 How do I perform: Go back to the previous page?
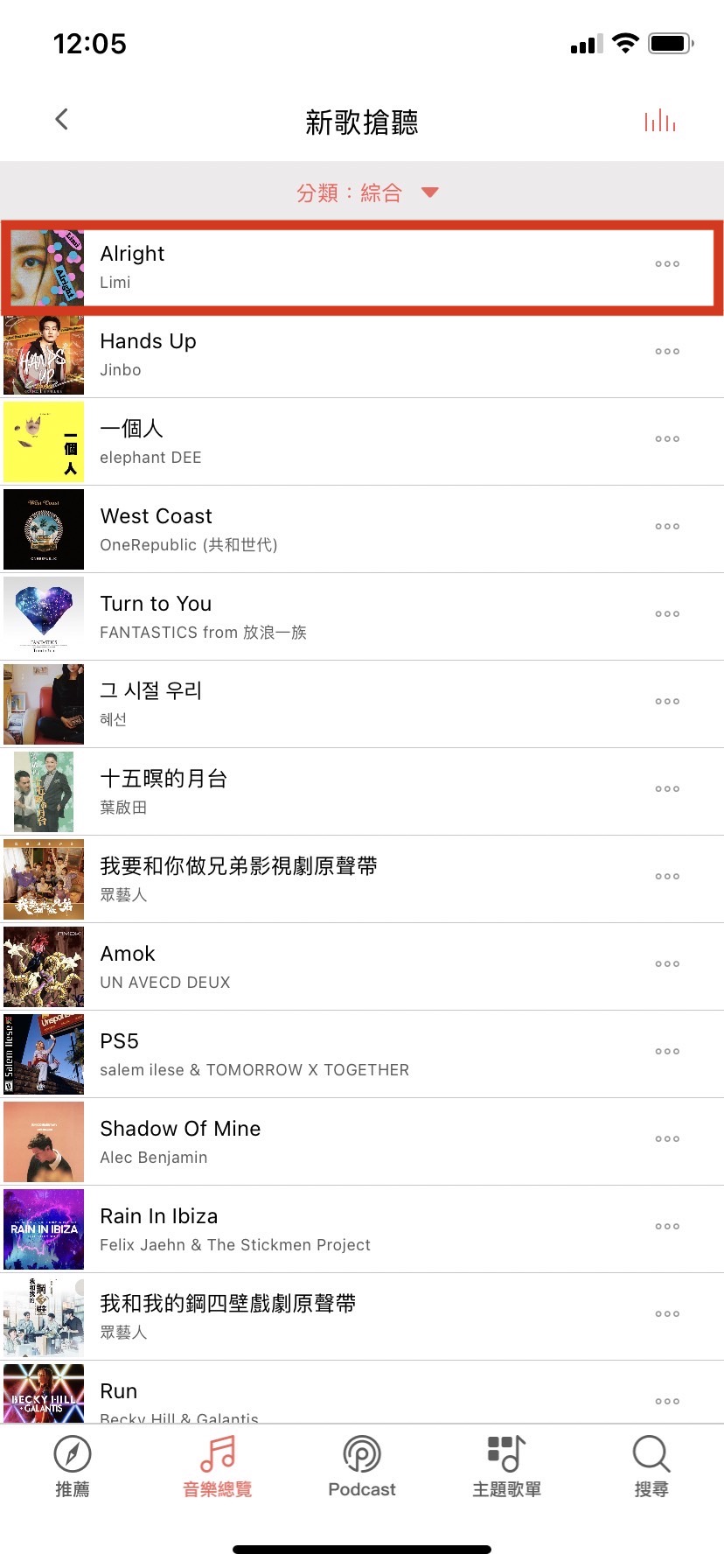(x=61, y=120)
